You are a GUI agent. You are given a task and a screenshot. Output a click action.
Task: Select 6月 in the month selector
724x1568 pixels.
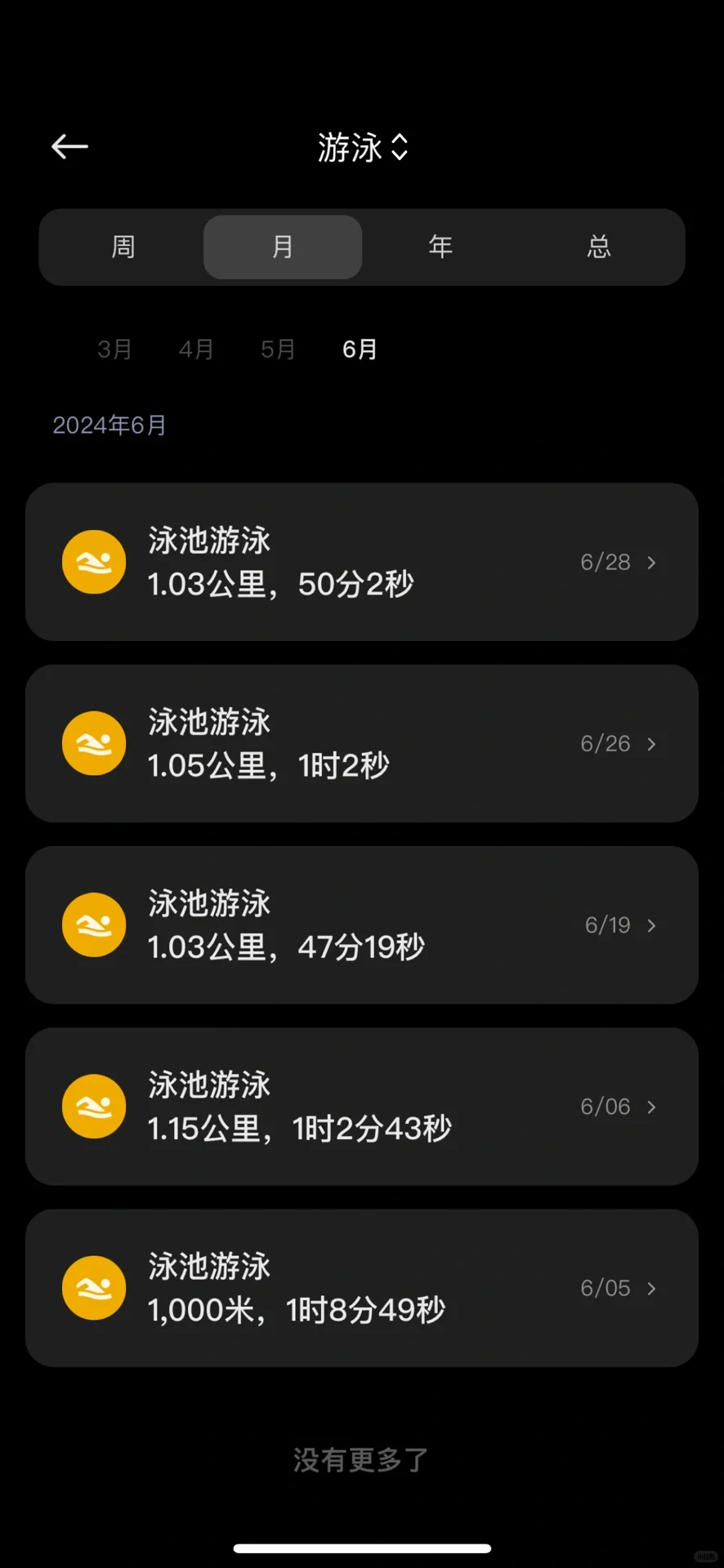pyautogui.click(x=360, y=350)
